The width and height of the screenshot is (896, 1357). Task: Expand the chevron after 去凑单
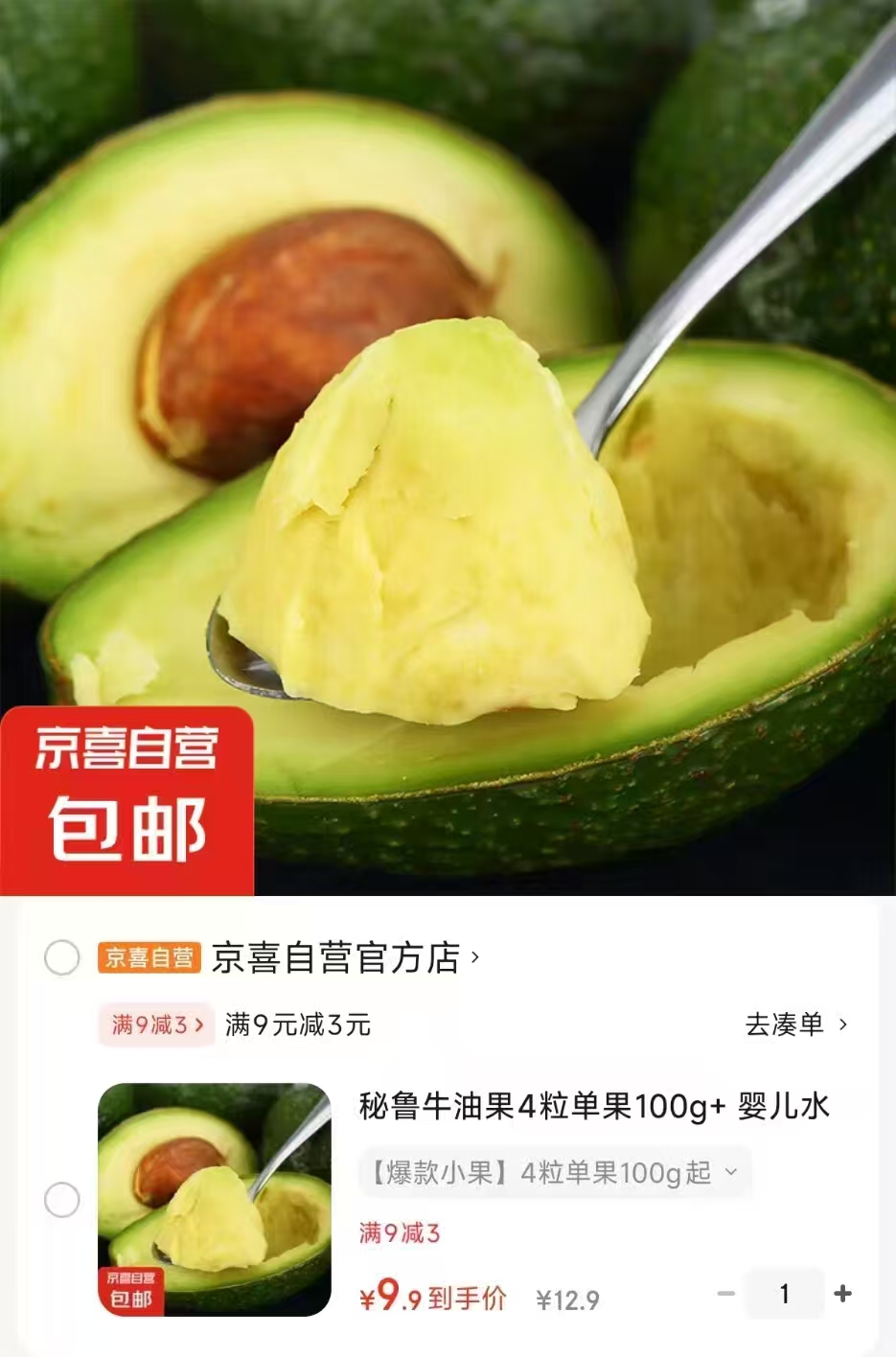point(840,1023)
